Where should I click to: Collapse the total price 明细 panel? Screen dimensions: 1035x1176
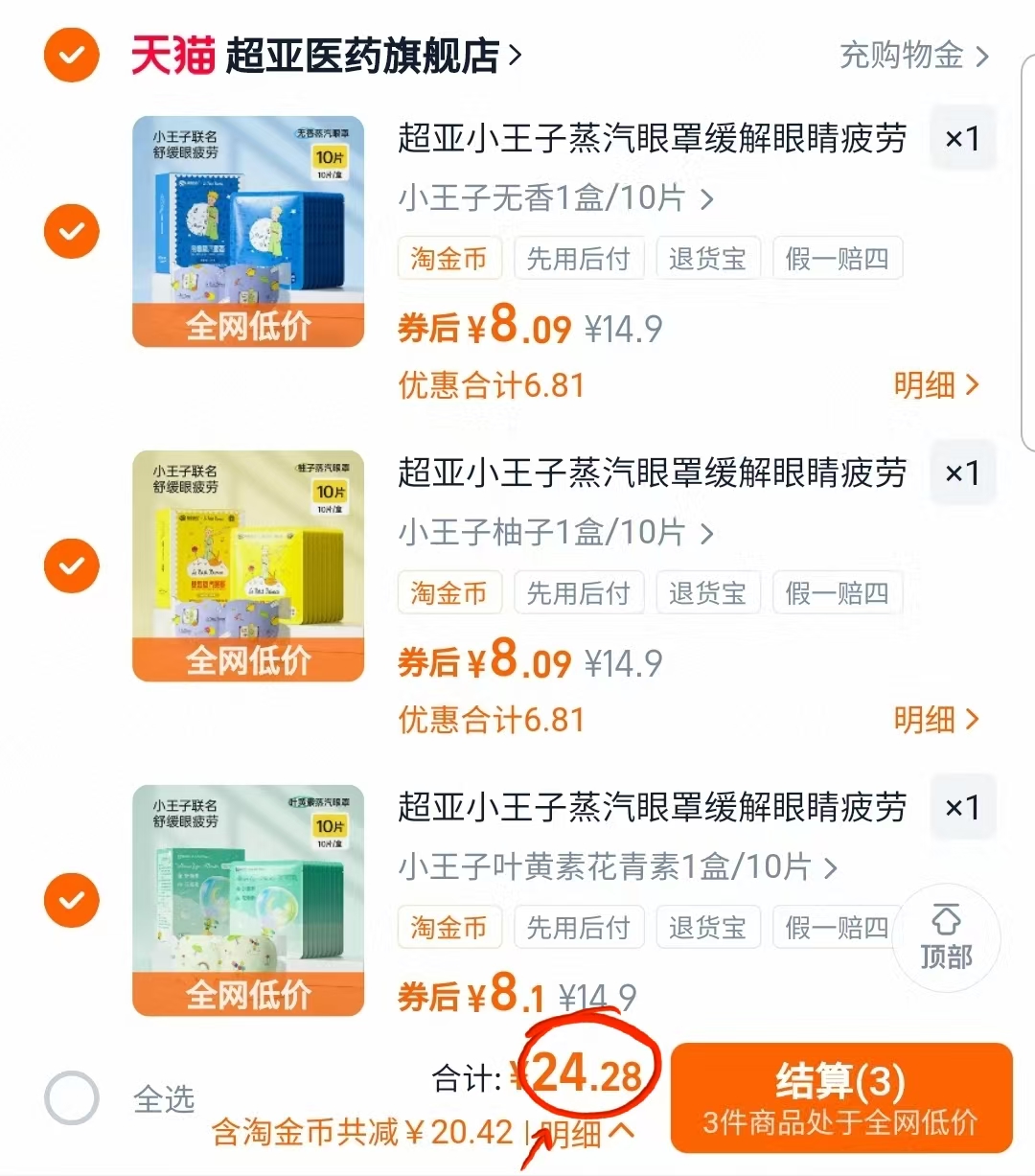click(588, 1131)
